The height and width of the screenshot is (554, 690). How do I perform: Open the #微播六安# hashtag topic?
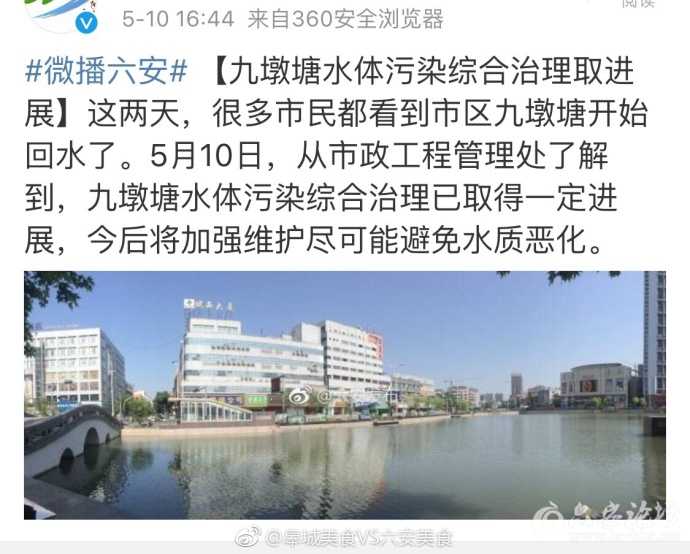click(106, 72)
